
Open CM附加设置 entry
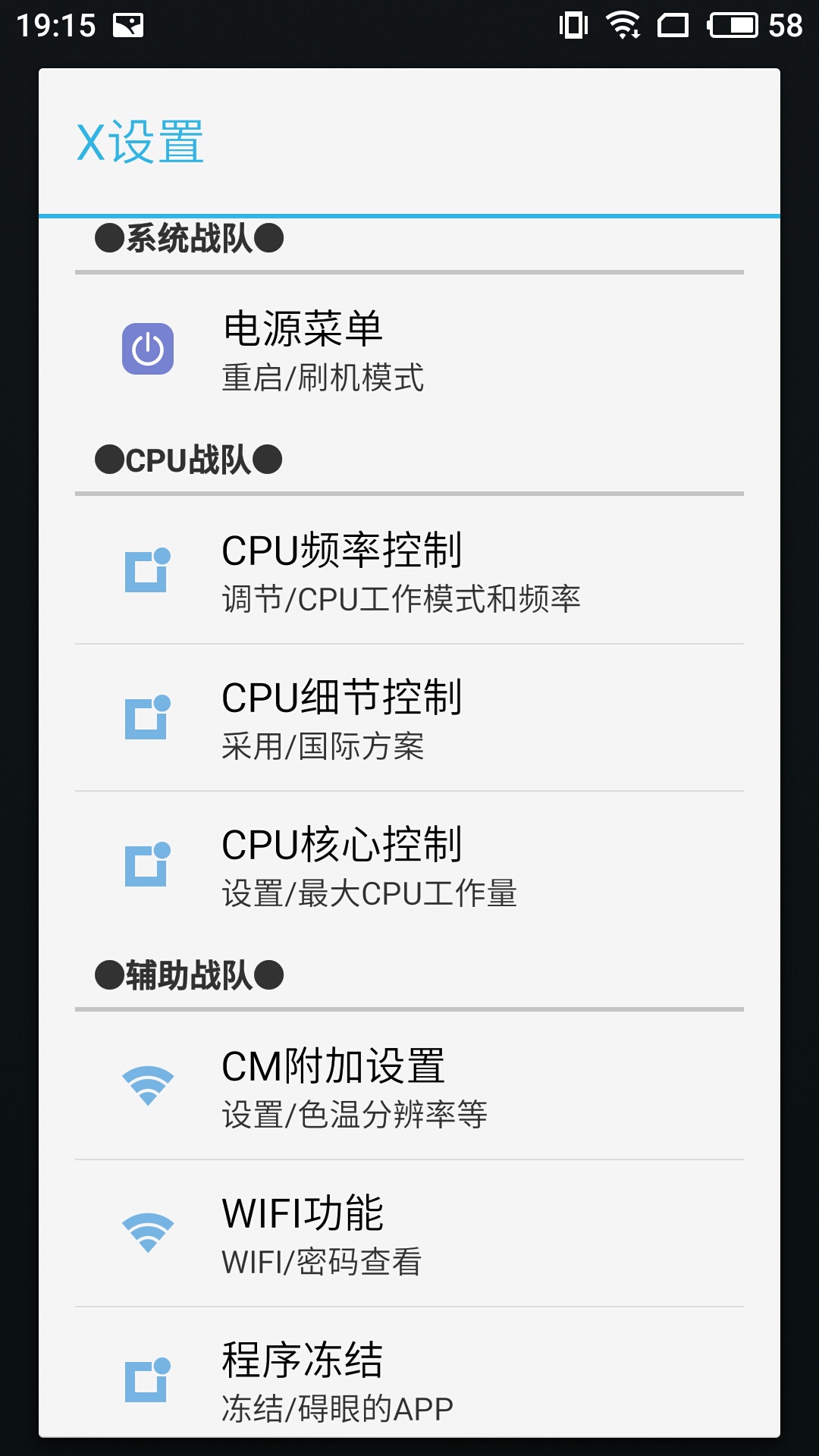(x=409, y=1087)
